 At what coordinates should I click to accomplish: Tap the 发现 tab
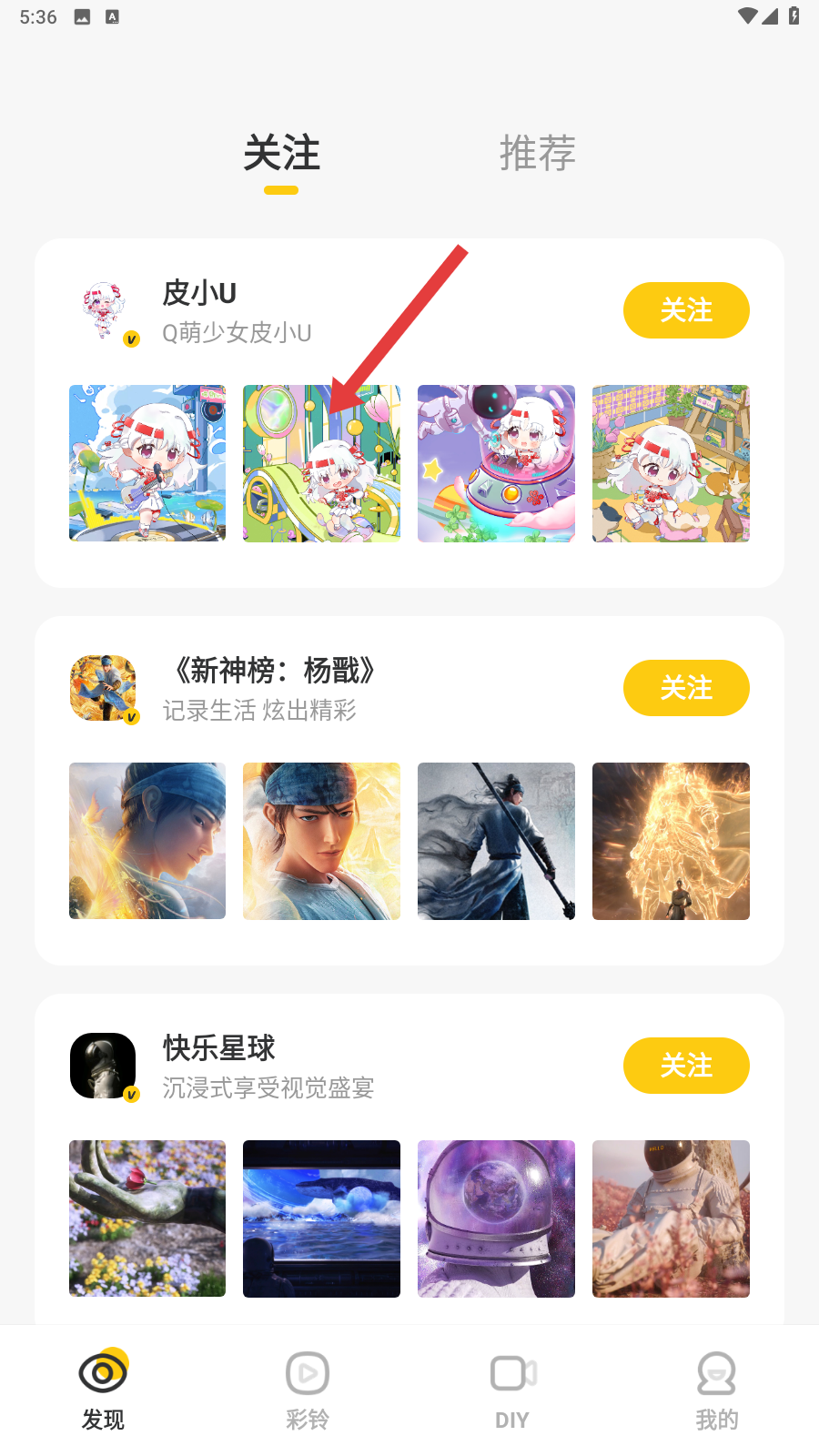click(x=103, y=1390)
